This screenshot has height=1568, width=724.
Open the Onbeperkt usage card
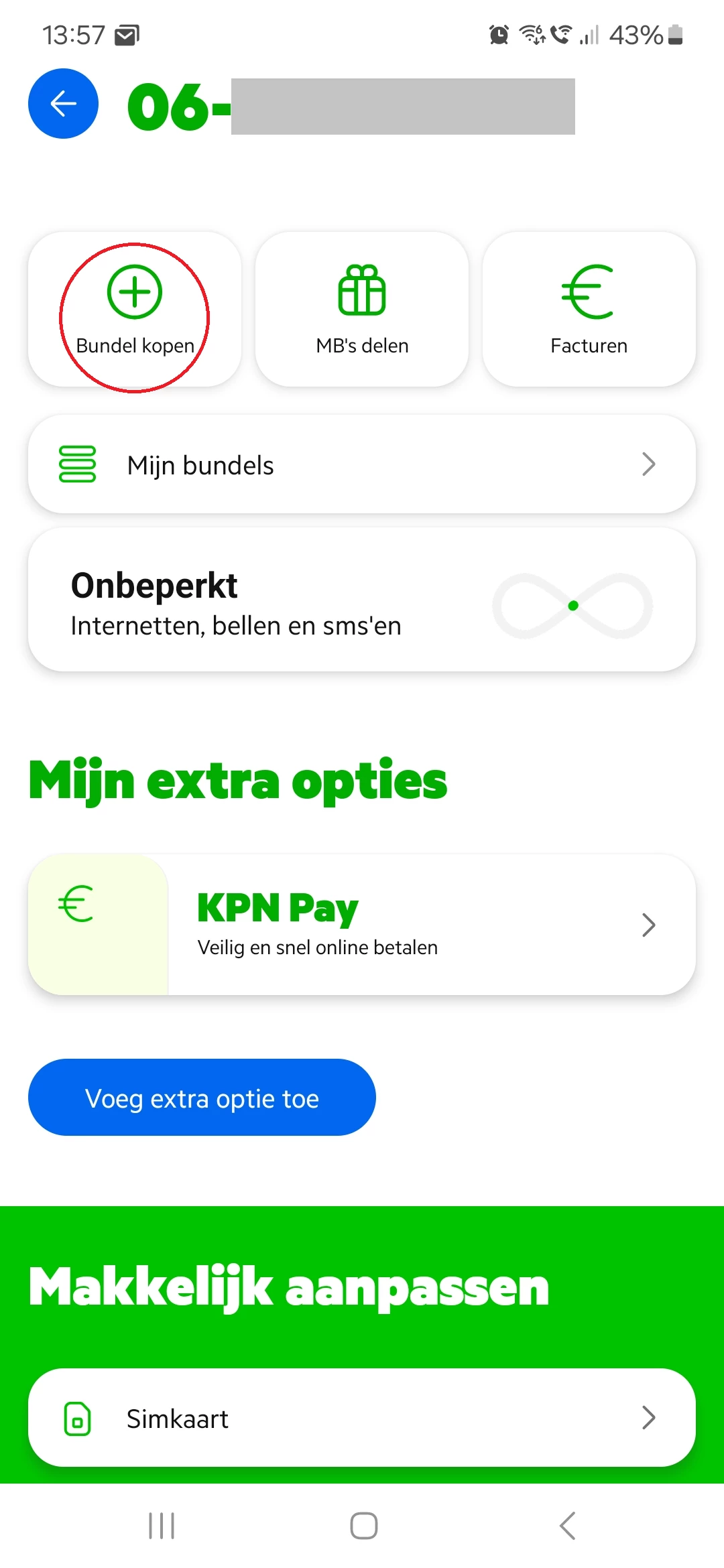pyautogui.click(x=362, y=600)
